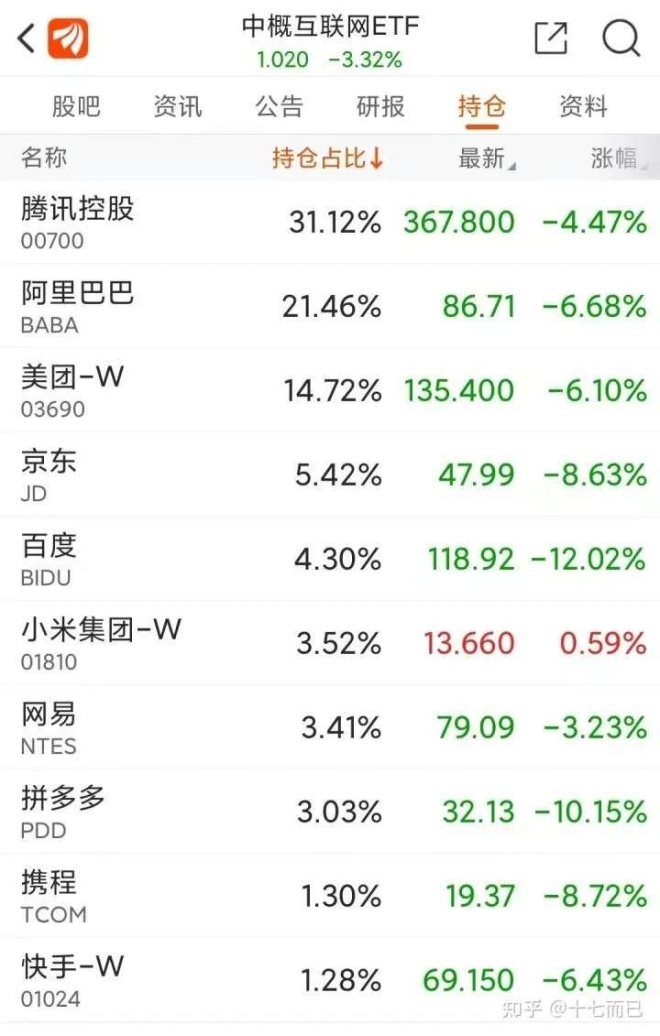The image size is (660, 1036).
Task: Sort by 持仓占比 column header
Action: pyautogui.click(x=328, y=158)
